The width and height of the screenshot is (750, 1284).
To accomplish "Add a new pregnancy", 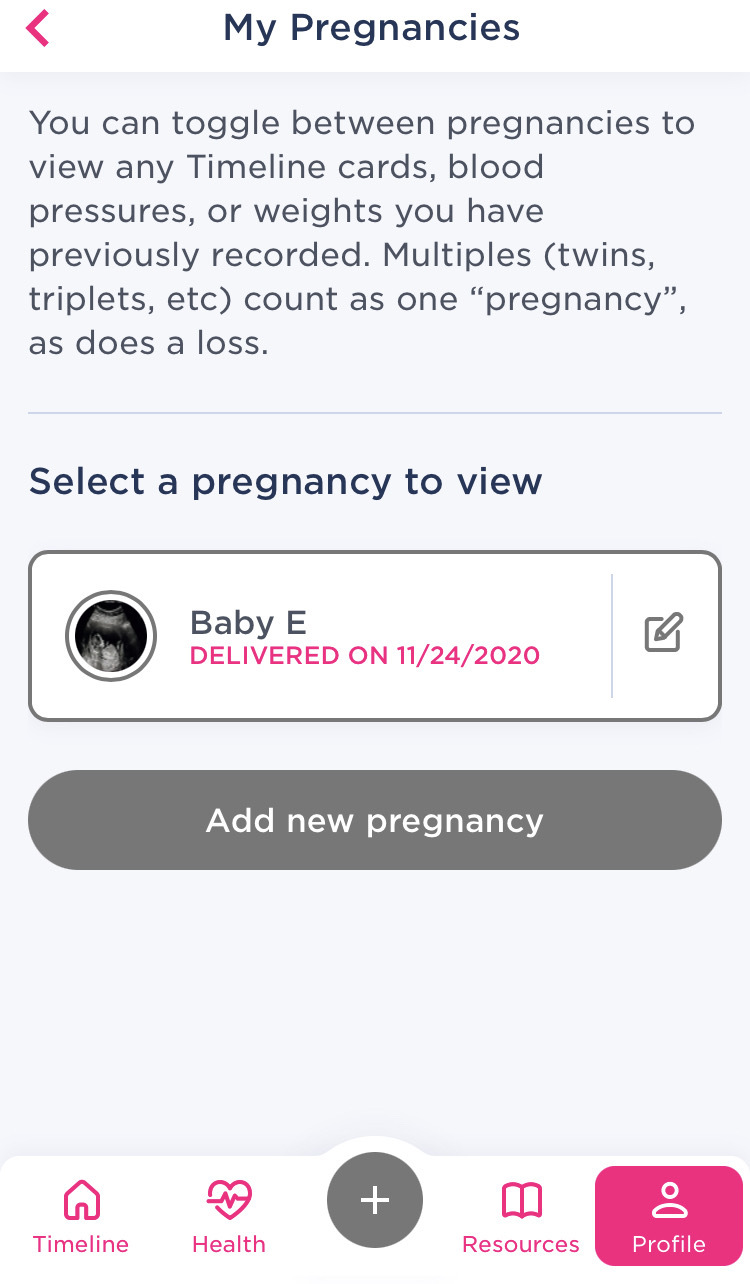I will (374, 820).
